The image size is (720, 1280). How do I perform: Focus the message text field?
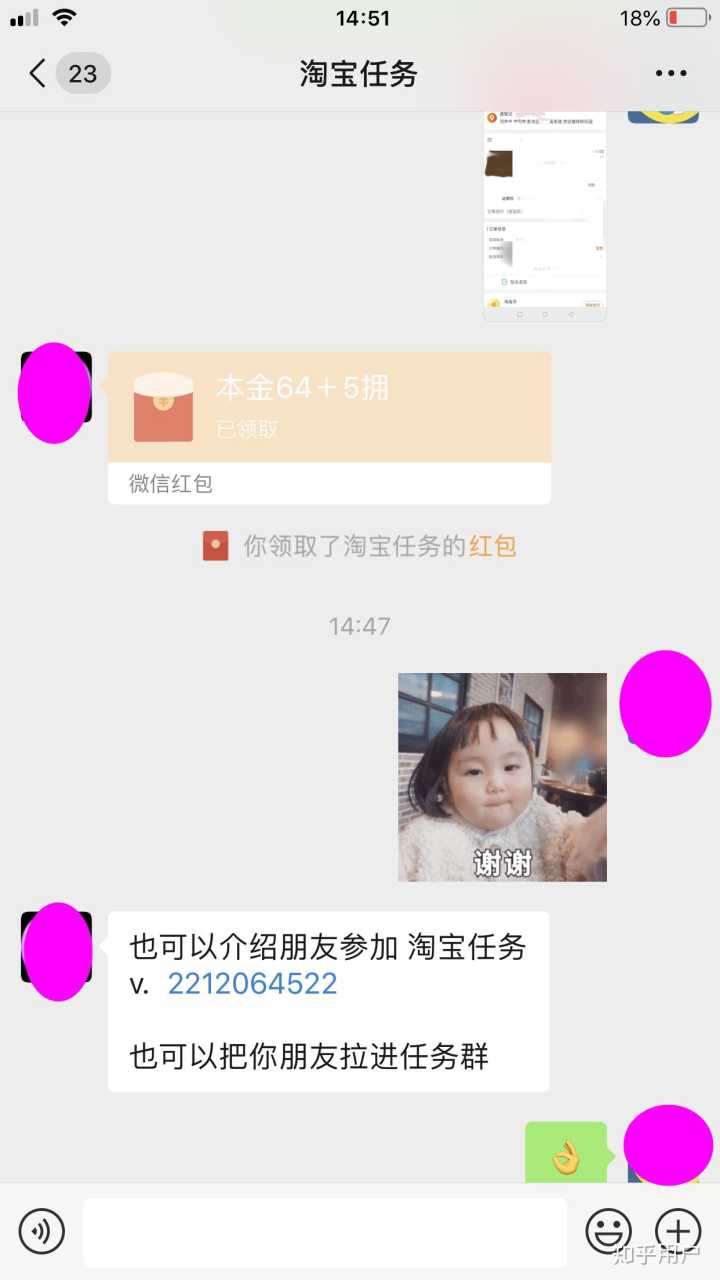(324, 1232)
